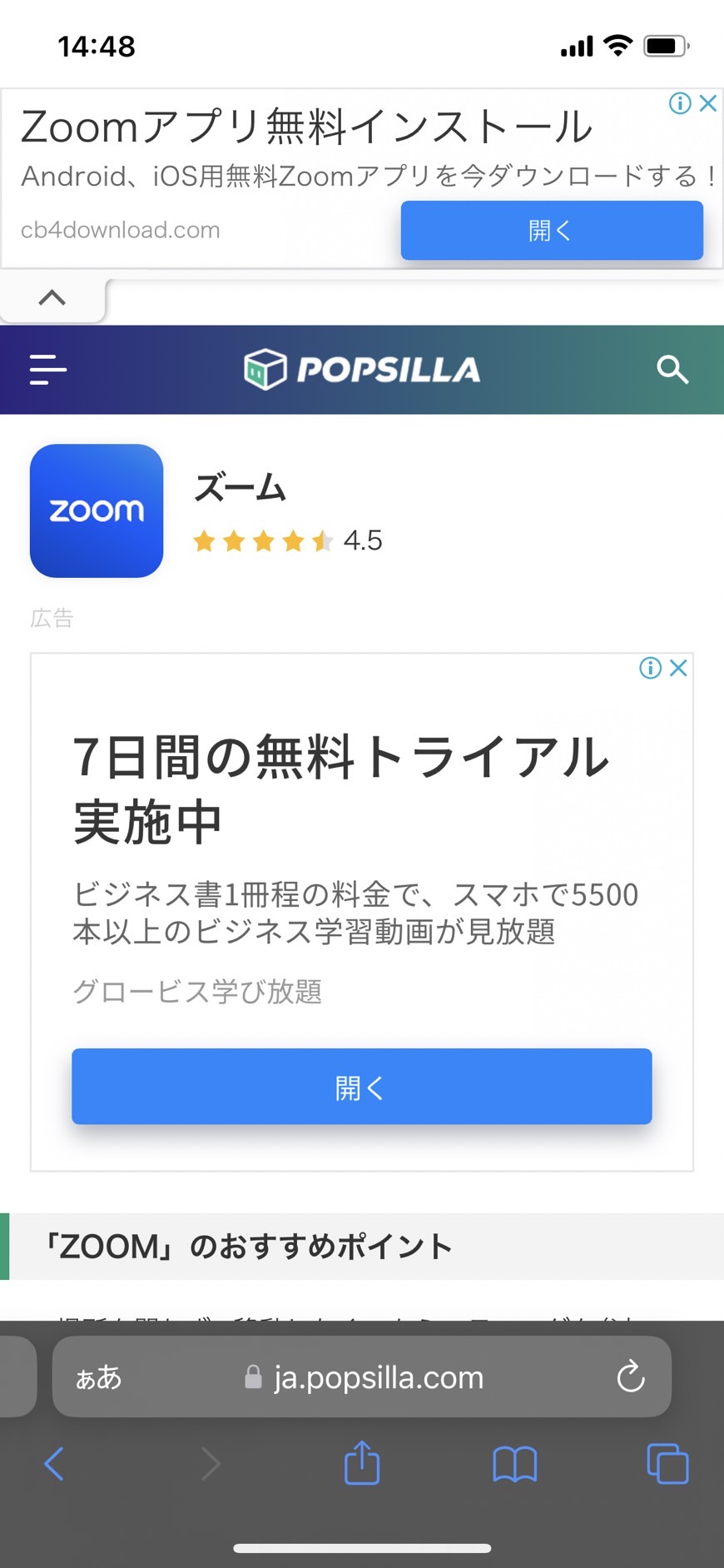Open Safari bookmarks

pyautogui.click(x=515, y=1464)
